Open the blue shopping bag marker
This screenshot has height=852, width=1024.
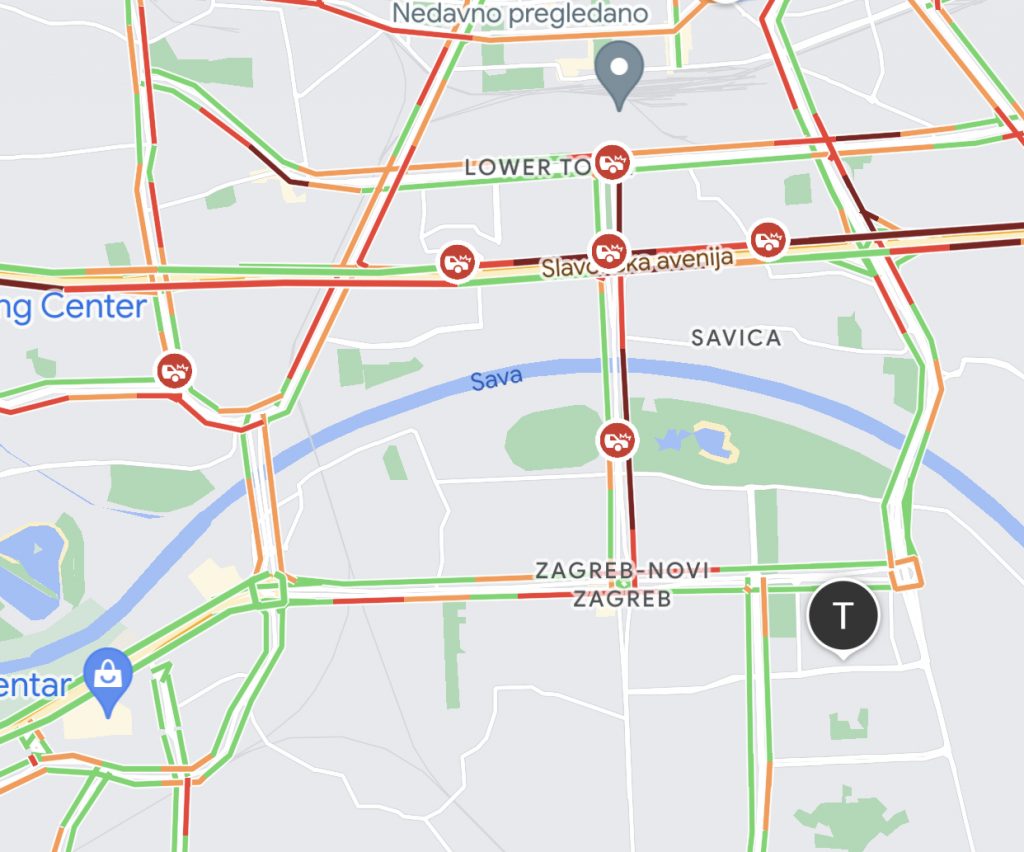pos(107,677)
